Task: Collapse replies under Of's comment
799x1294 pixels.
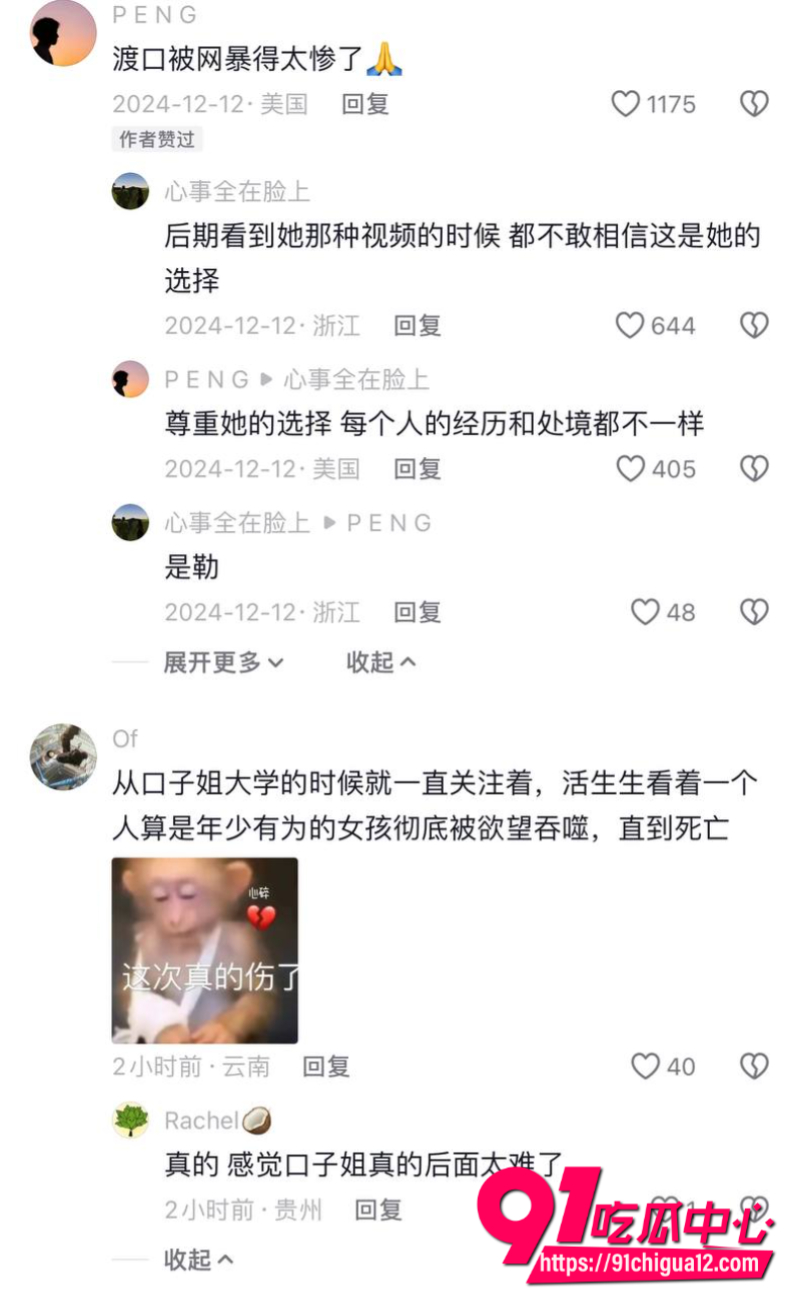Action: [x=198, y=1259]
